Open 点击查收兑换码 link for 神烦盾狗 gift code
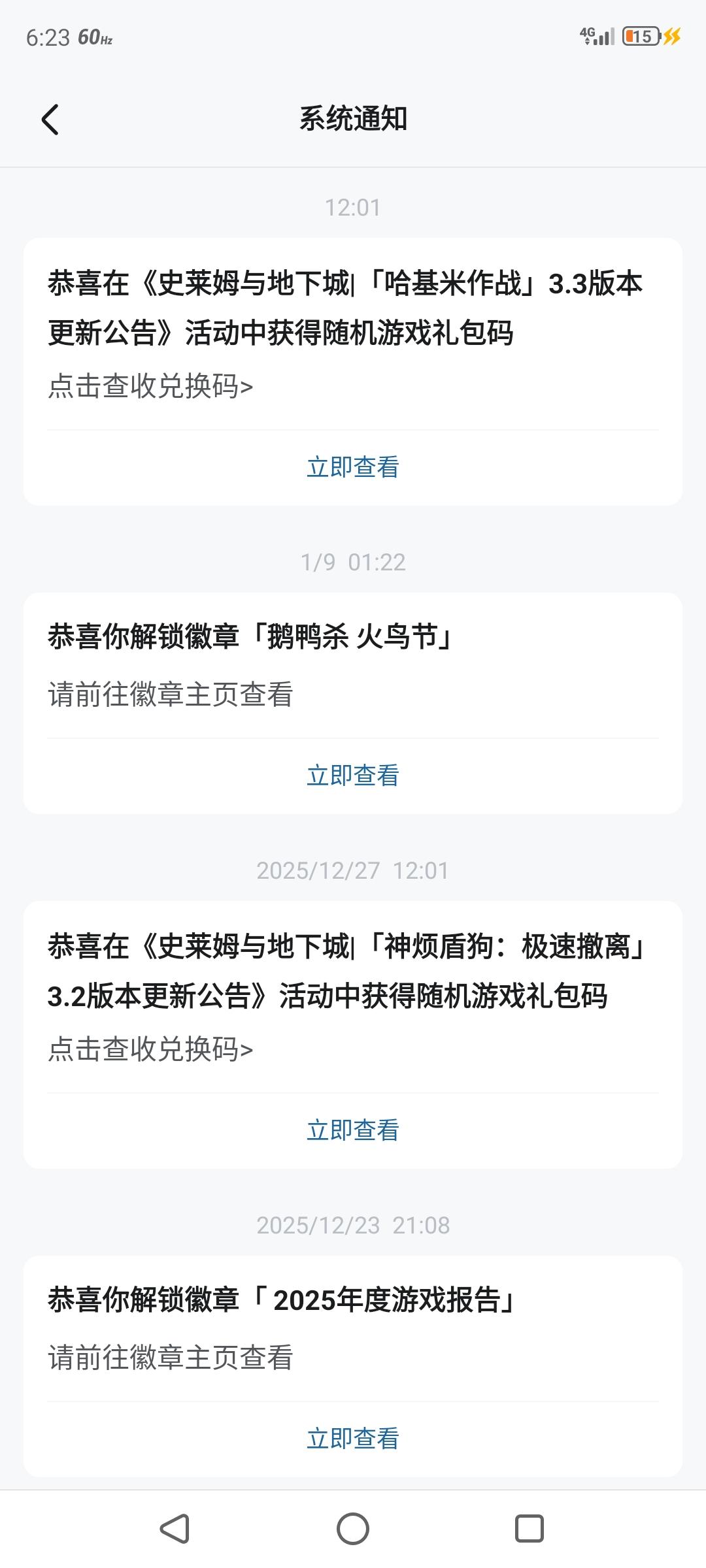The width and height of the screenshot is (706, 1568). (150, 1049)
